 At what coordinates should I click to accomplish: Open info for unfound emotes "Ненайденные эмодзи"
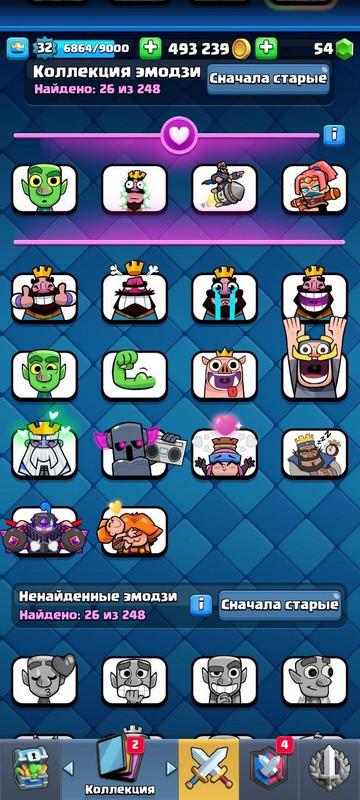click(201, 605)
